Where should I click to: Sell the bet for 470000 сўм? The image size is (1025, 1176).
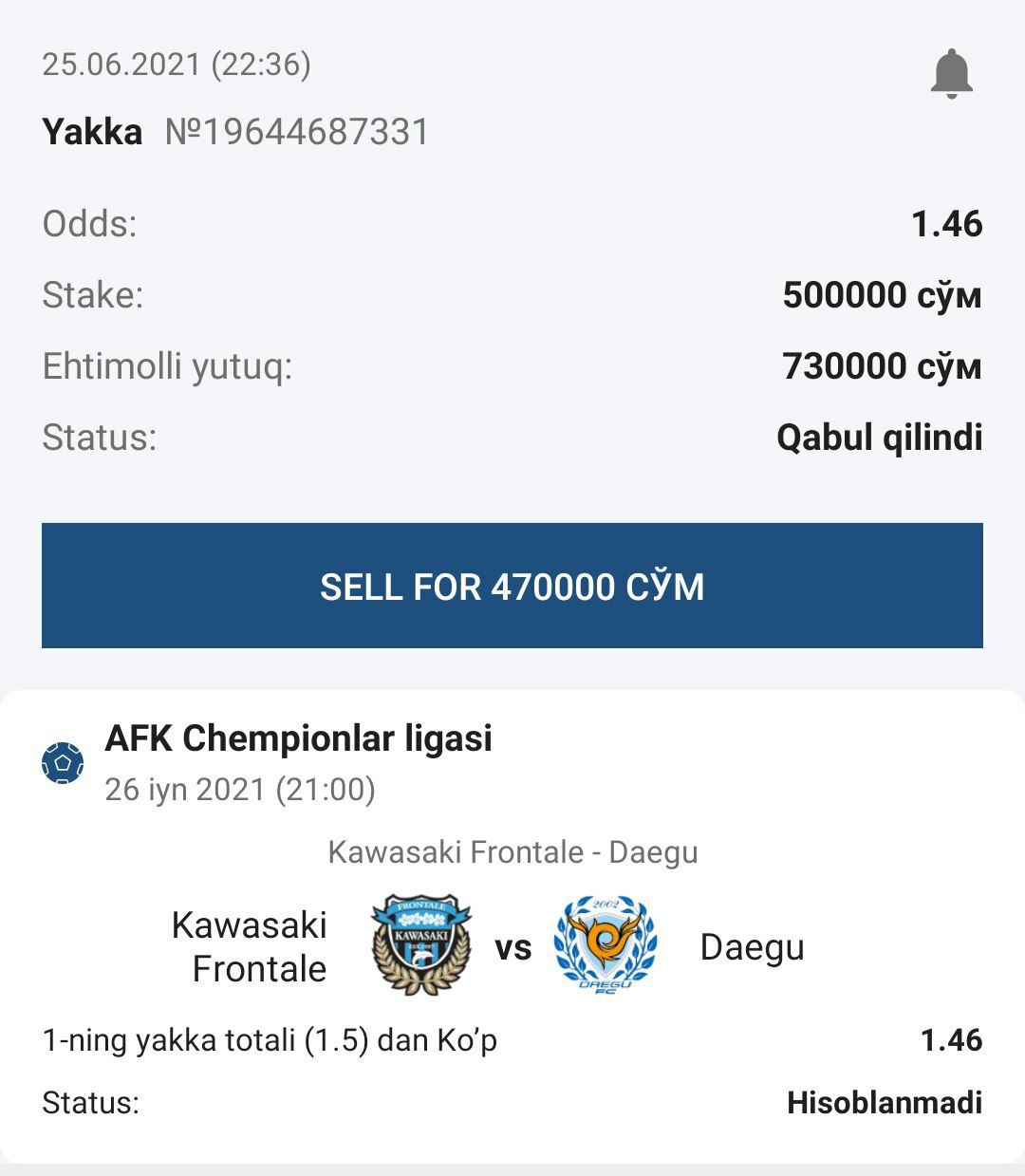point(512,586)
